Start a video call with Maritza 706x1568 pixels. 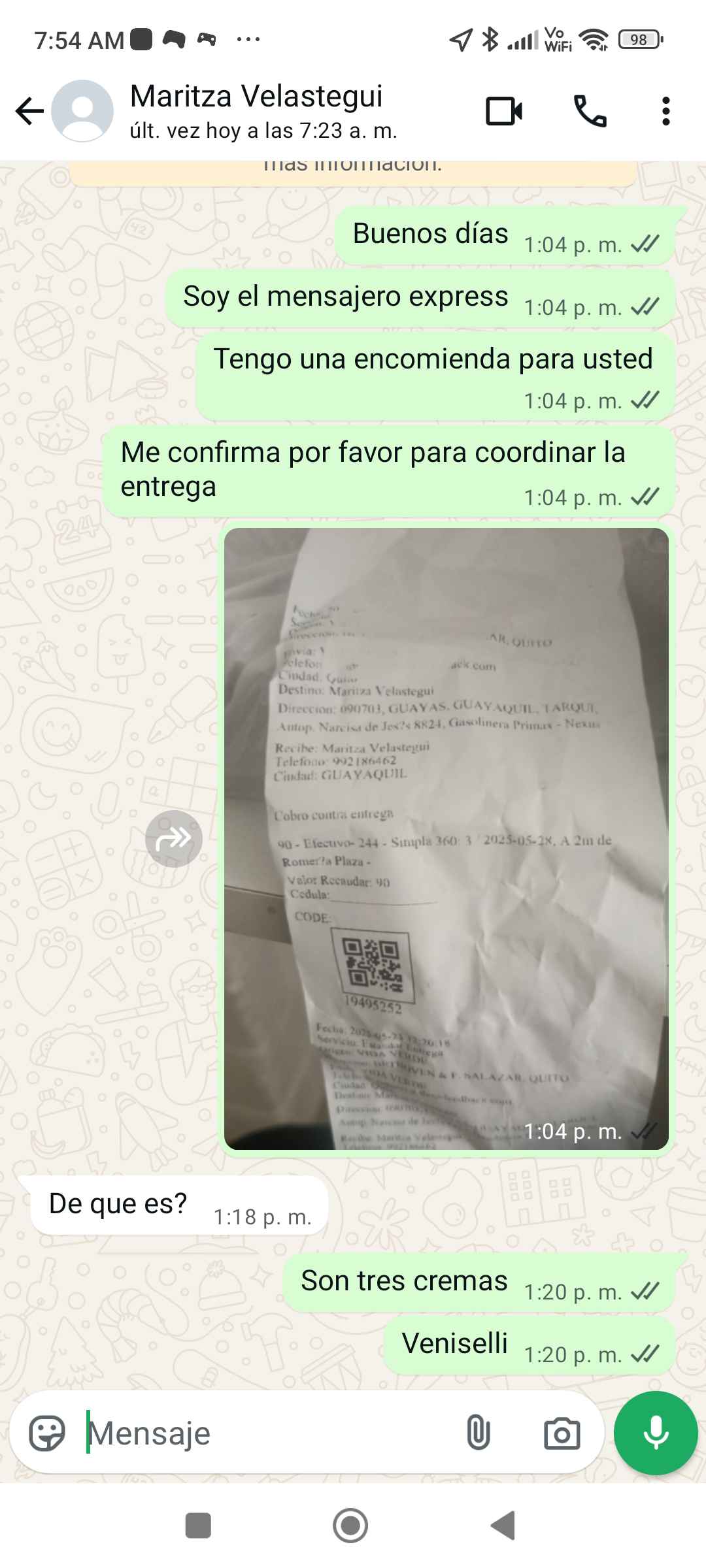504,111
